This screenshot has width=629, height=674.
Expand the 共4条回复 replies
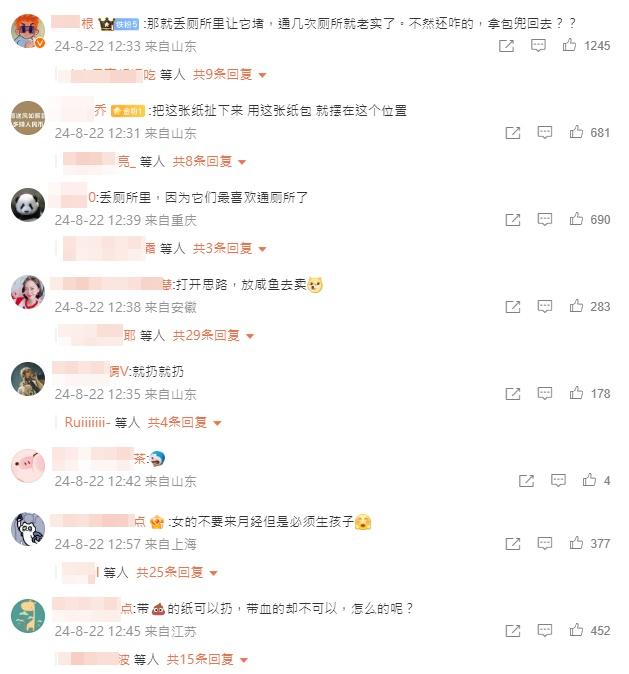(184, 422)
